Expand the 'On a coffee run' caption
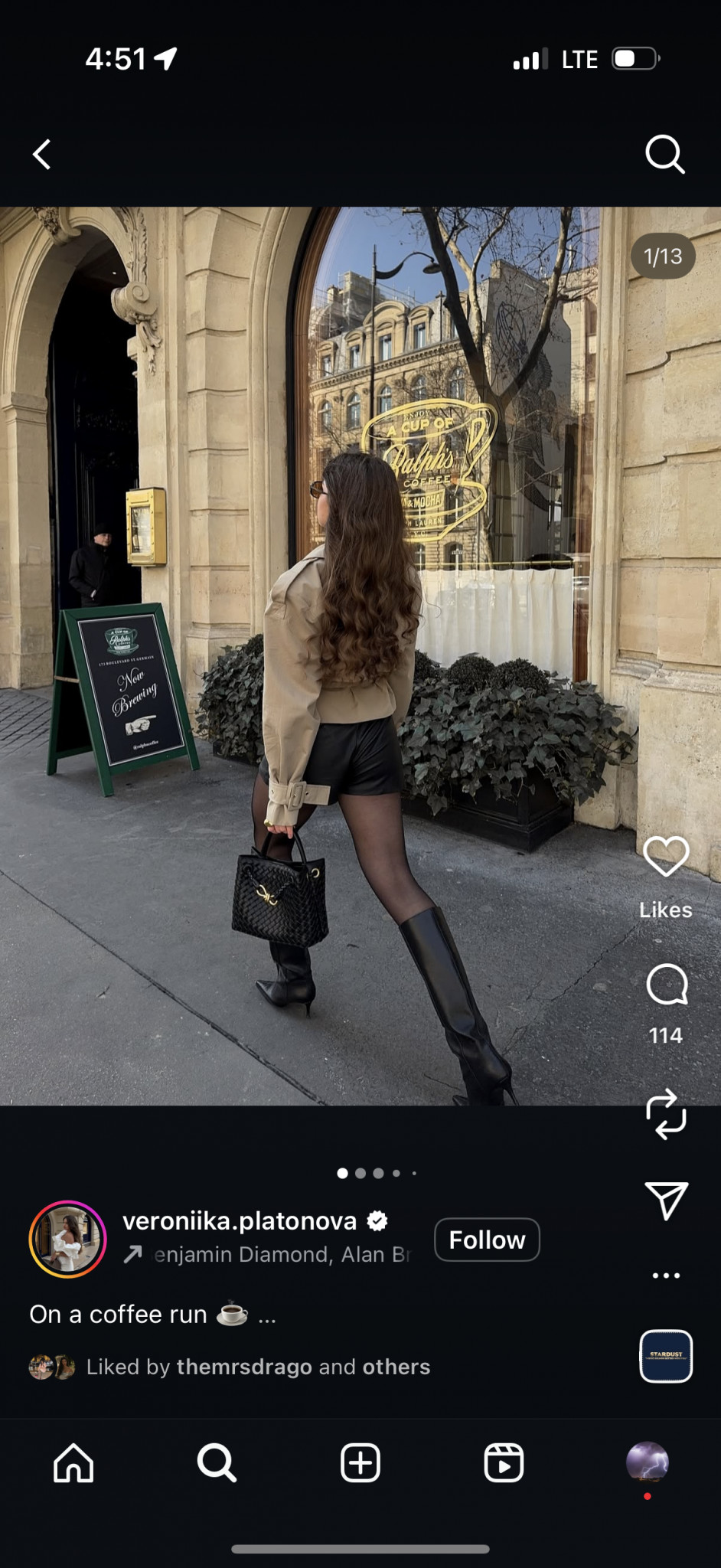Screen dimensions: 721x1568 click(266, 1315)
